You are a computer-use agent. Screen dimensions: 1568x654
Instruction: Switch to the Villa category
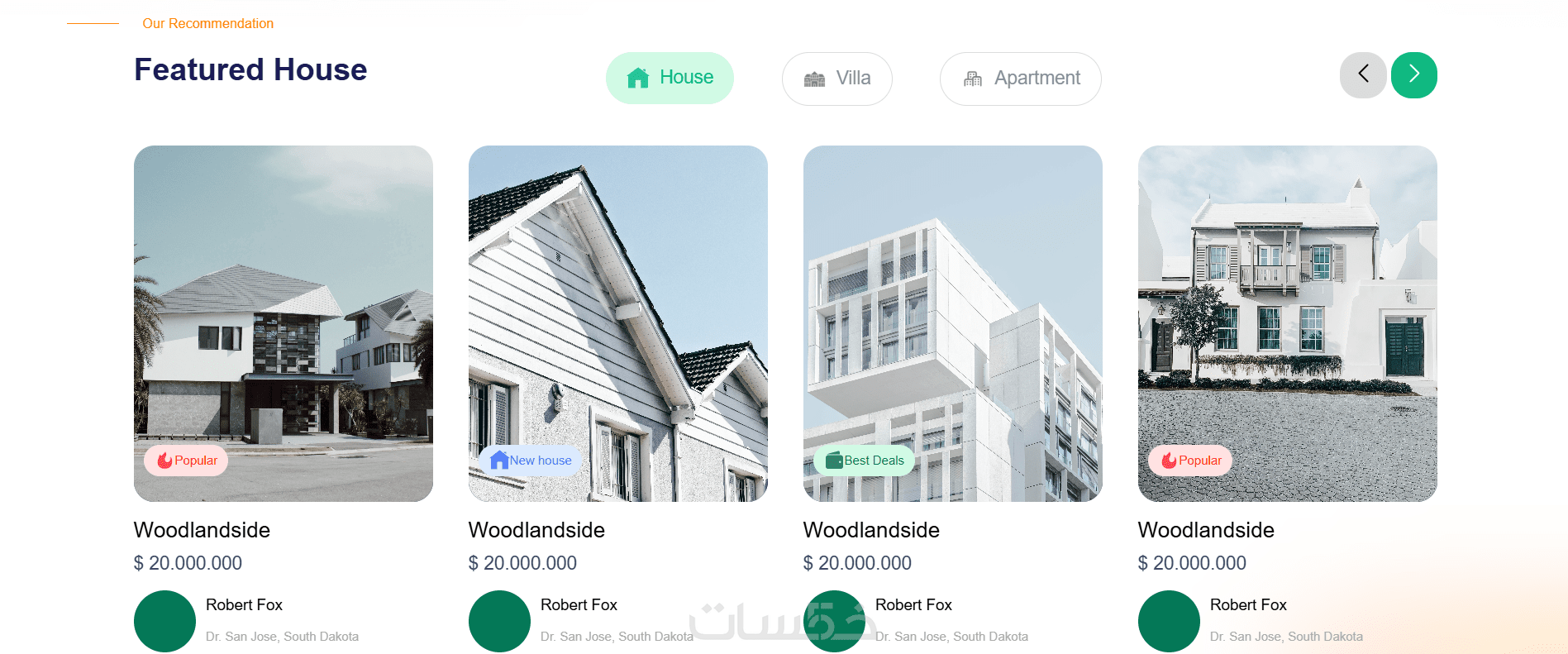[x=836, y=79]
